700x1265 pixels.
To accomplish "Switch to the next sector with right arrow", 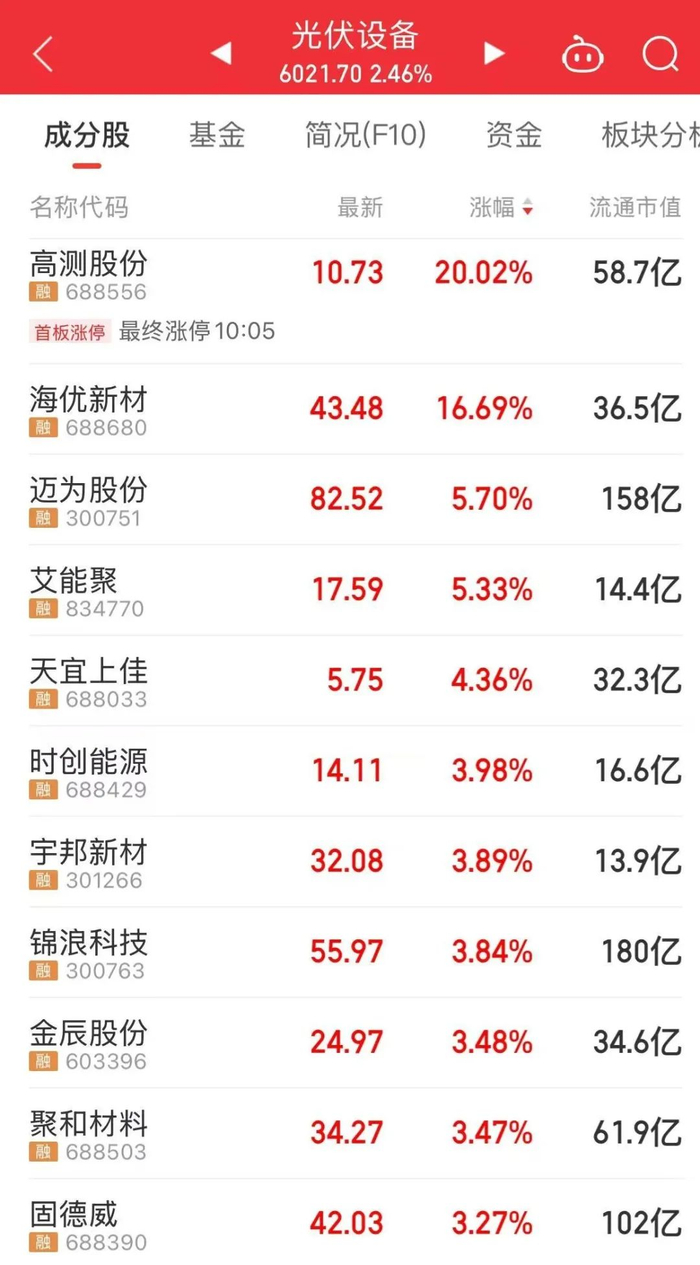I will click(494, 53).
